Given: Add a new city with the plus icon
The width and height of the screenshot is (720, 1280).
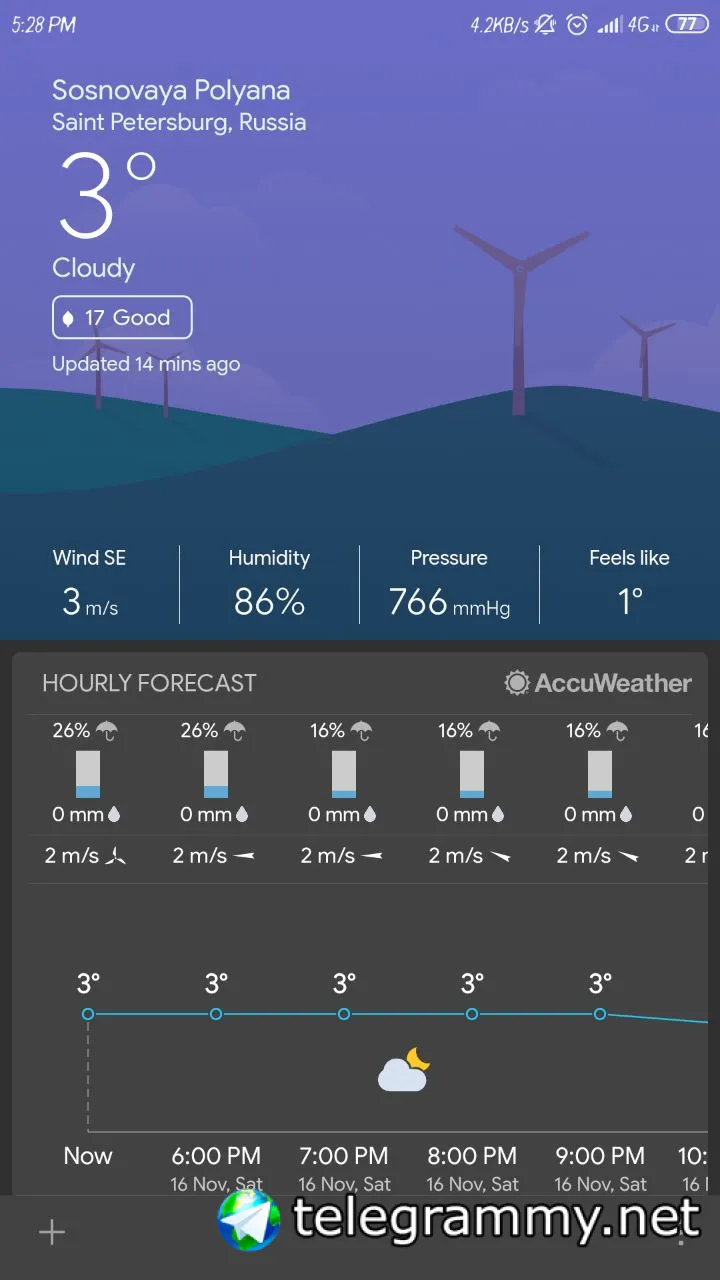Looking at the screenshot, I should [52, 1232].
